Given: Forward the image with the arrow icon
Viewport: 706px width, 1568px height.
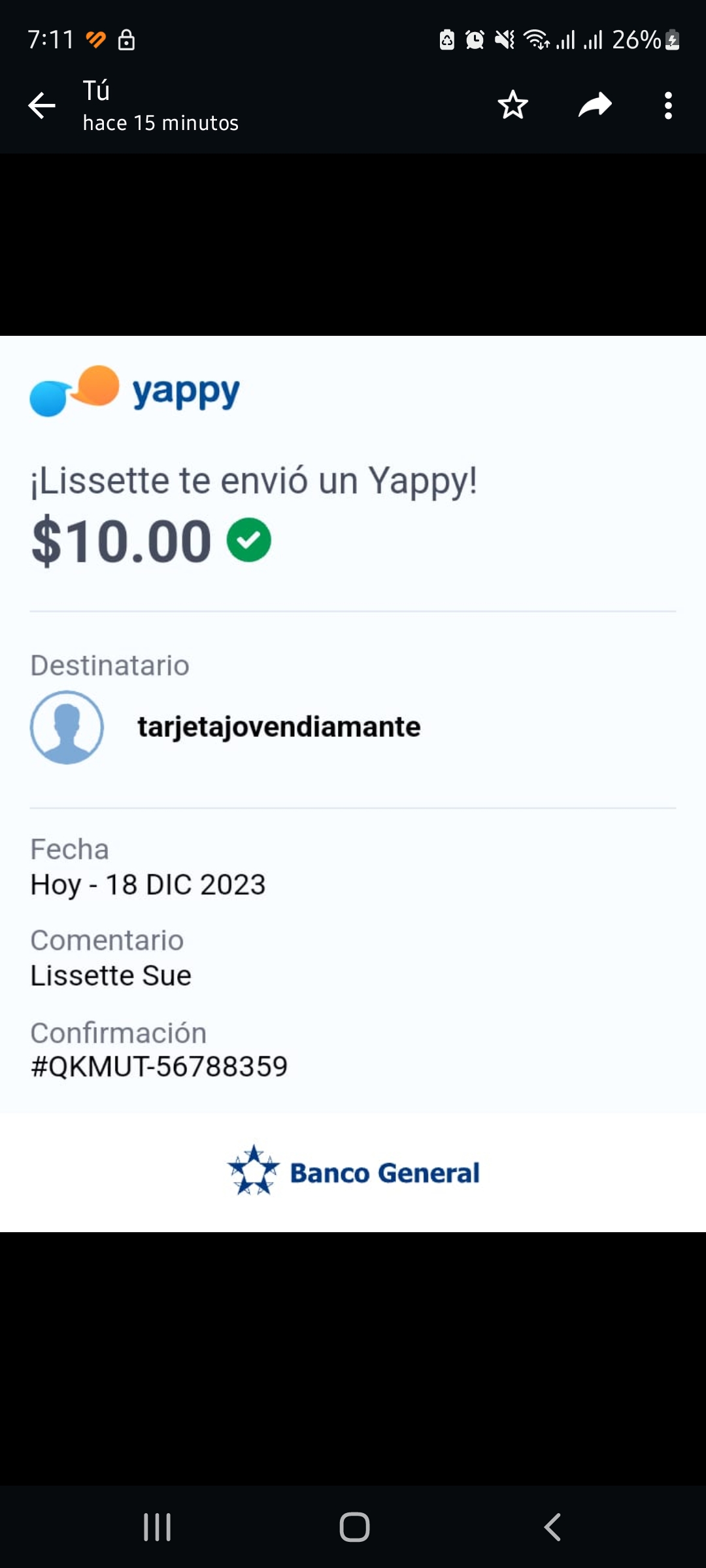Looking at the screenshot, I should [x=595, y=105].
